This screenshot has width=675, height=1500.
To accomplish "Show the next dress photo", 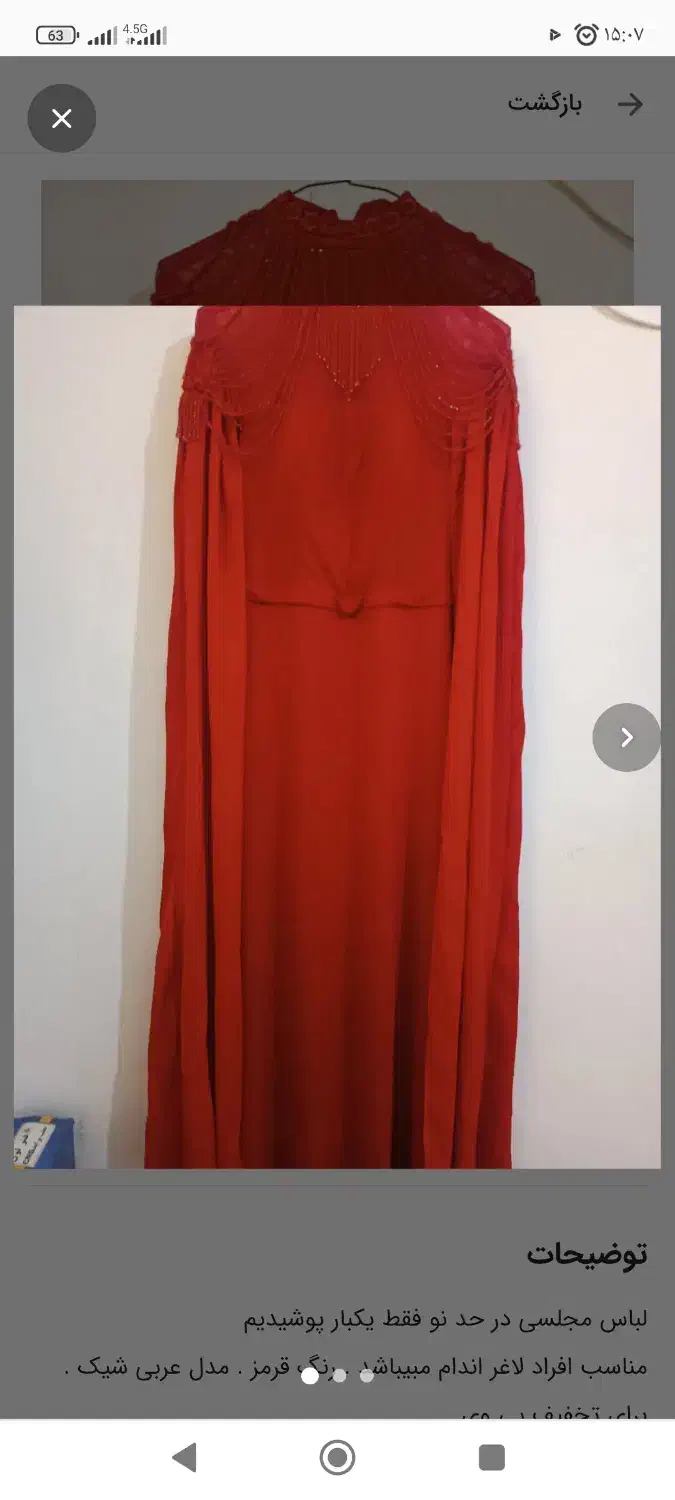I will [626, 738].
